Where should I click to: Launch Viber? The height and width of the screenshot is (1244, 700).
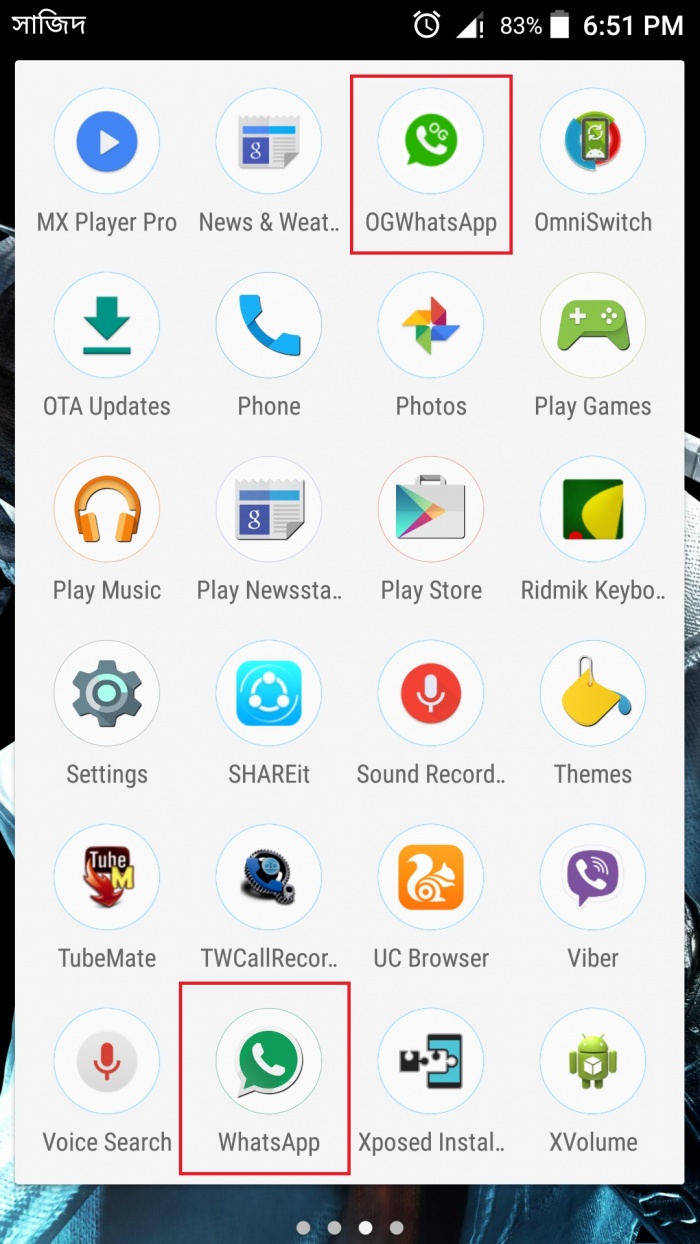[x=593, y=877]
